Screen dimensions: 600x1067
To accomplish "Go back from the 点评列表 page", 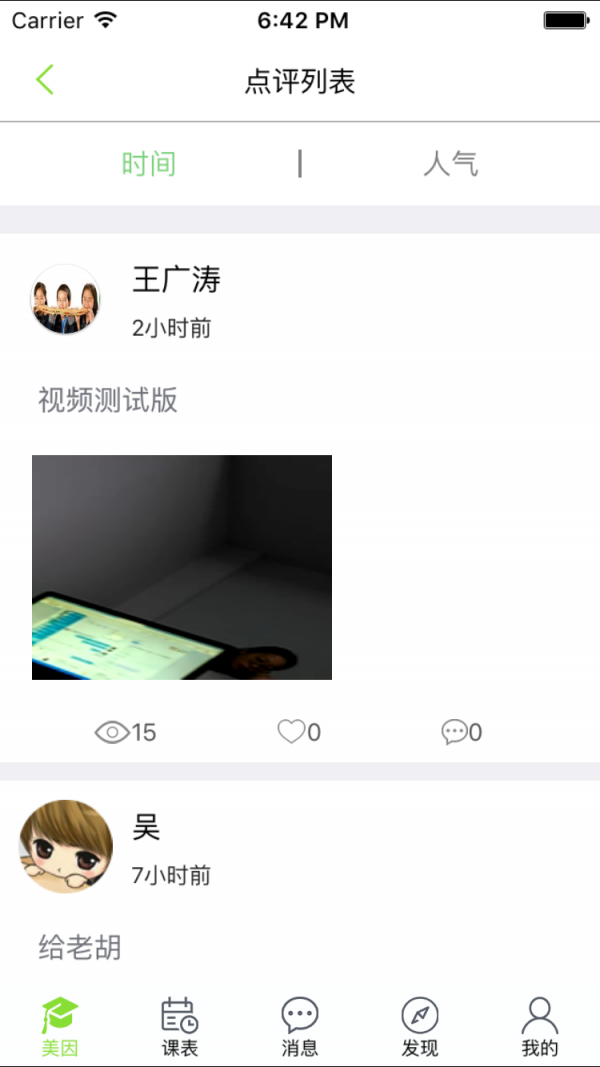I will (x=44, y=80).
